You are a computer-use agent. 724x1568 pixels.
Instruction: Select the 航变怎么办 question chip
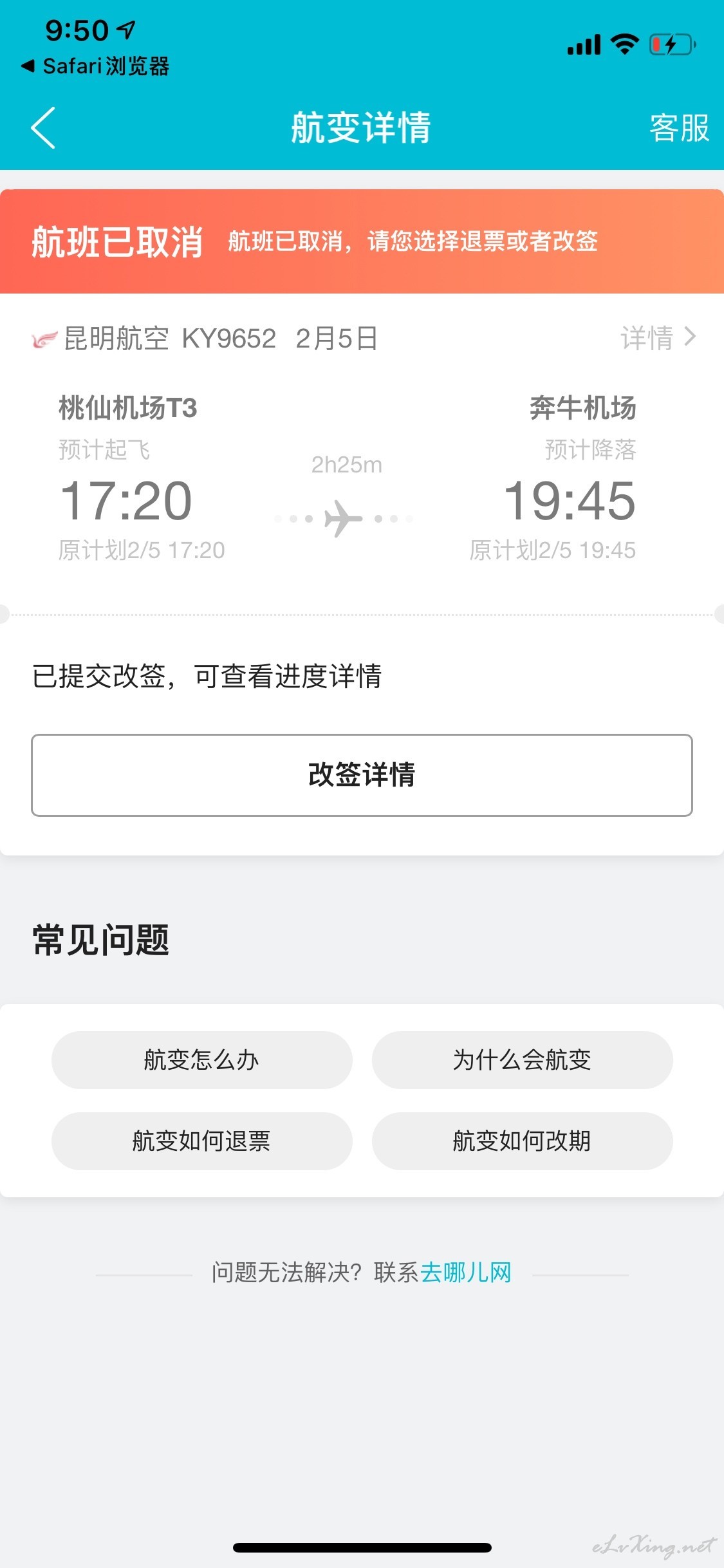pyautogui.click(x=202, y=1060)
